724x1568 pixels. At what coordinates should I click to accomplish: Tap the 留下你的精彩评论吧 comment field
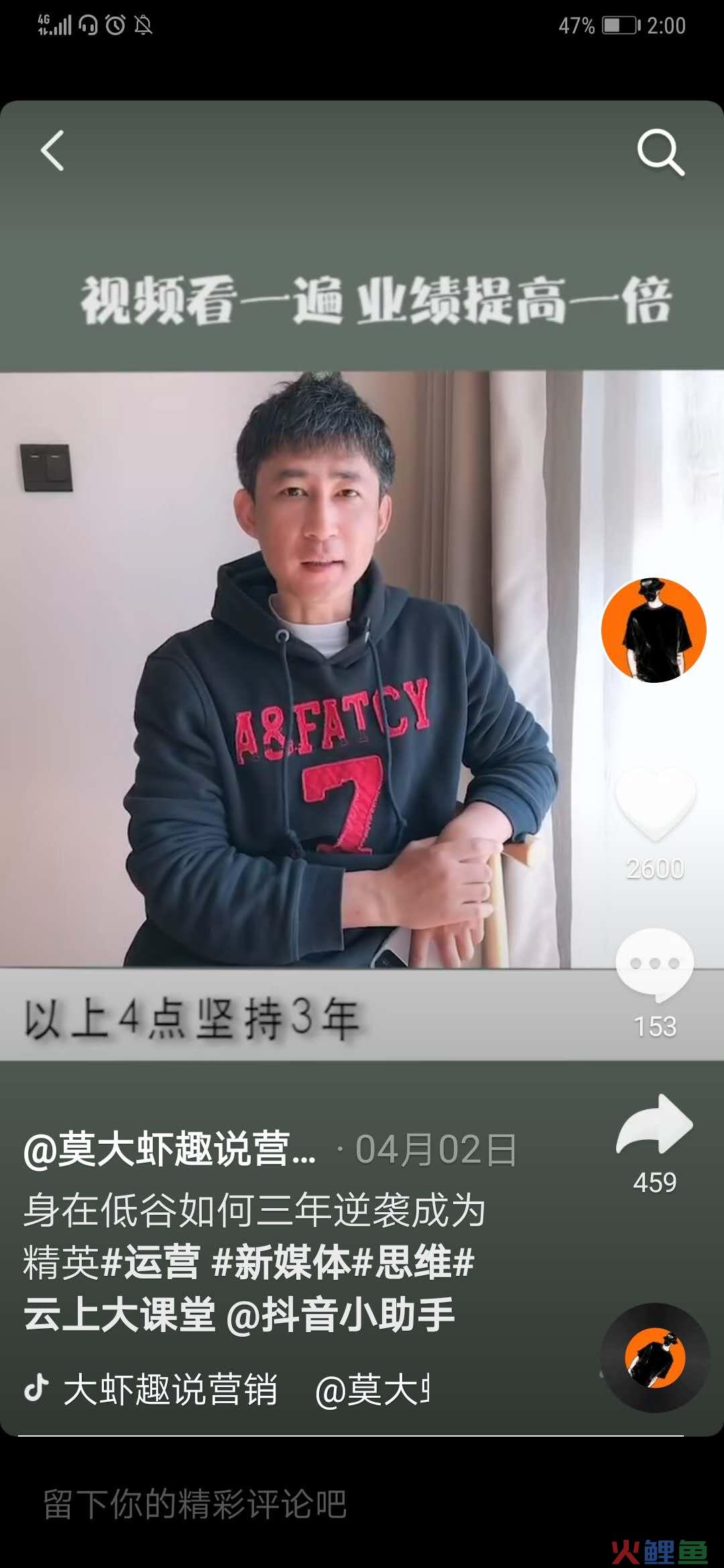[x=194, y=1504]
